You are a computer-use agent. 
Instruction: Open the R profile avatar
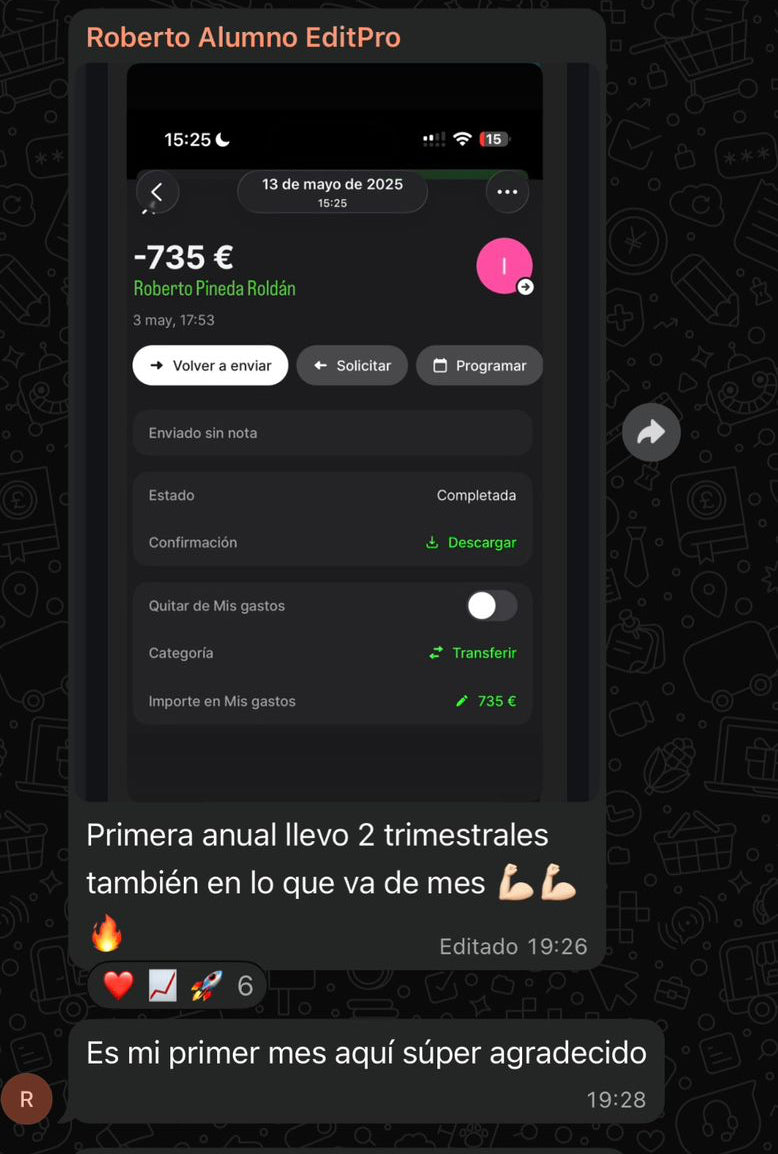[x=27, y=1099]
